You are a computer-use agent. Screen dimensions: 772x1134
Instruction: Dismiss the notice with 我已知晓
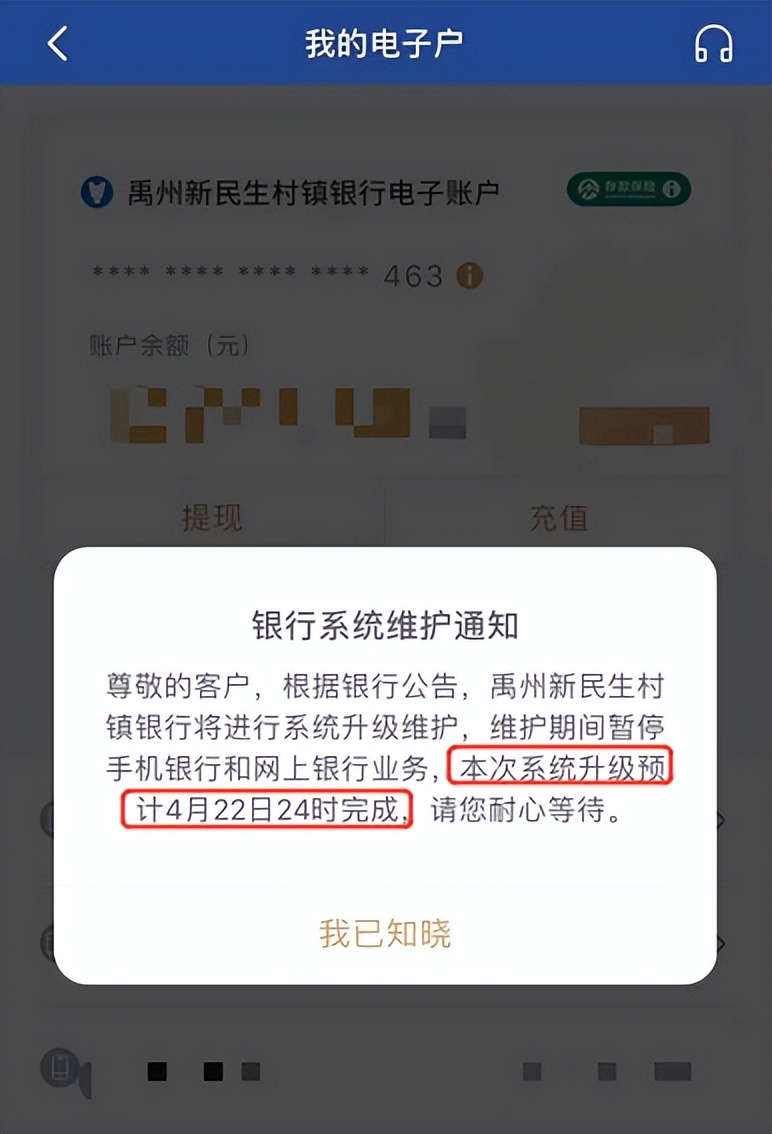pos(385,933)
